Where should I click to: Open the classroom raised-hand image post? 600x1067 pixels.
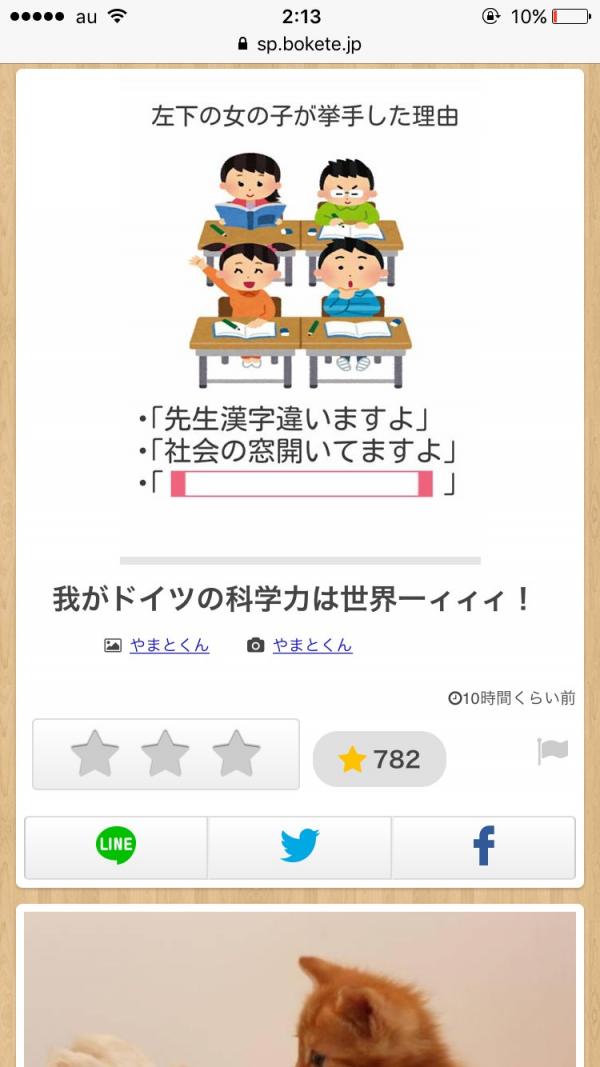300,300
